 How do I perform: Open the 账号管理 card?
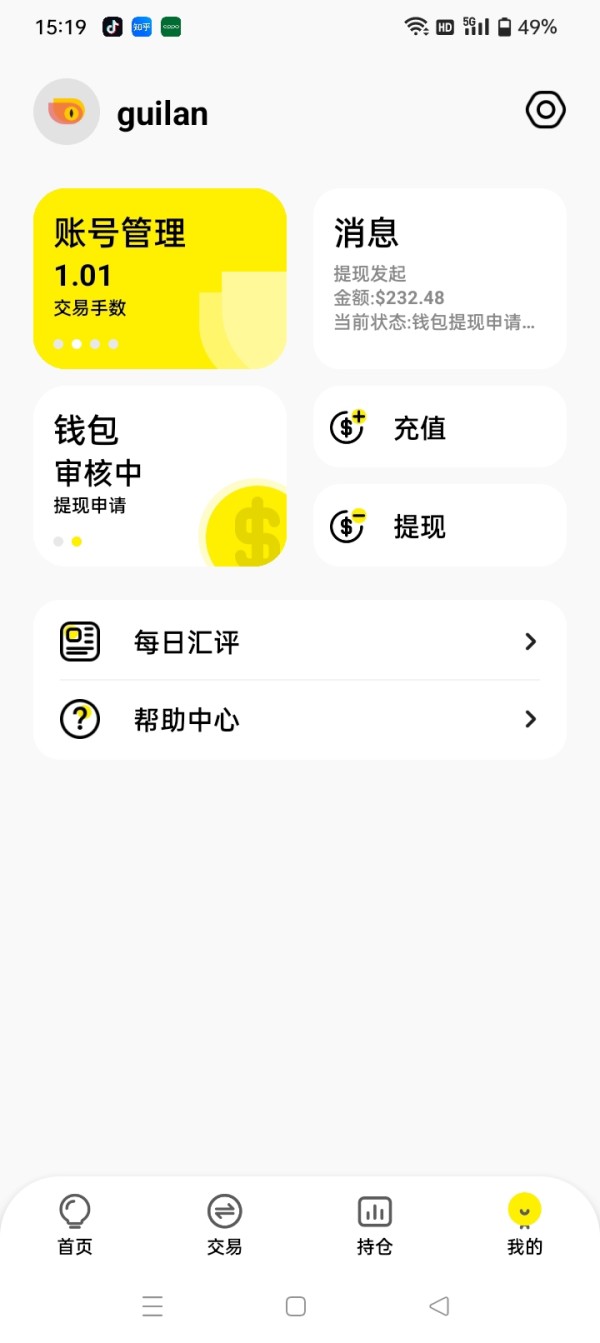click(160, 279)
